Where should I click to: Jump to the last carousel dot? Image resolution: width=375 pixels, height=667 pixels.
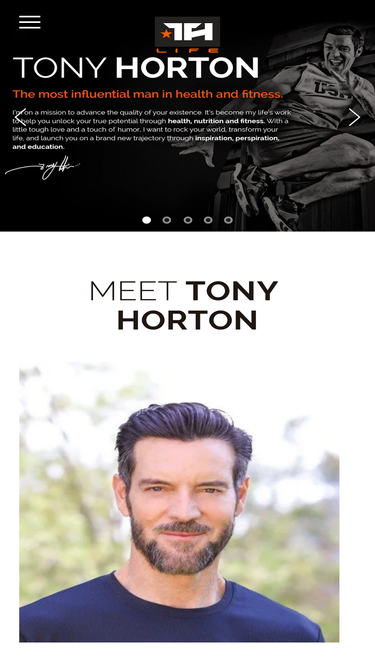tap(228, 220)
